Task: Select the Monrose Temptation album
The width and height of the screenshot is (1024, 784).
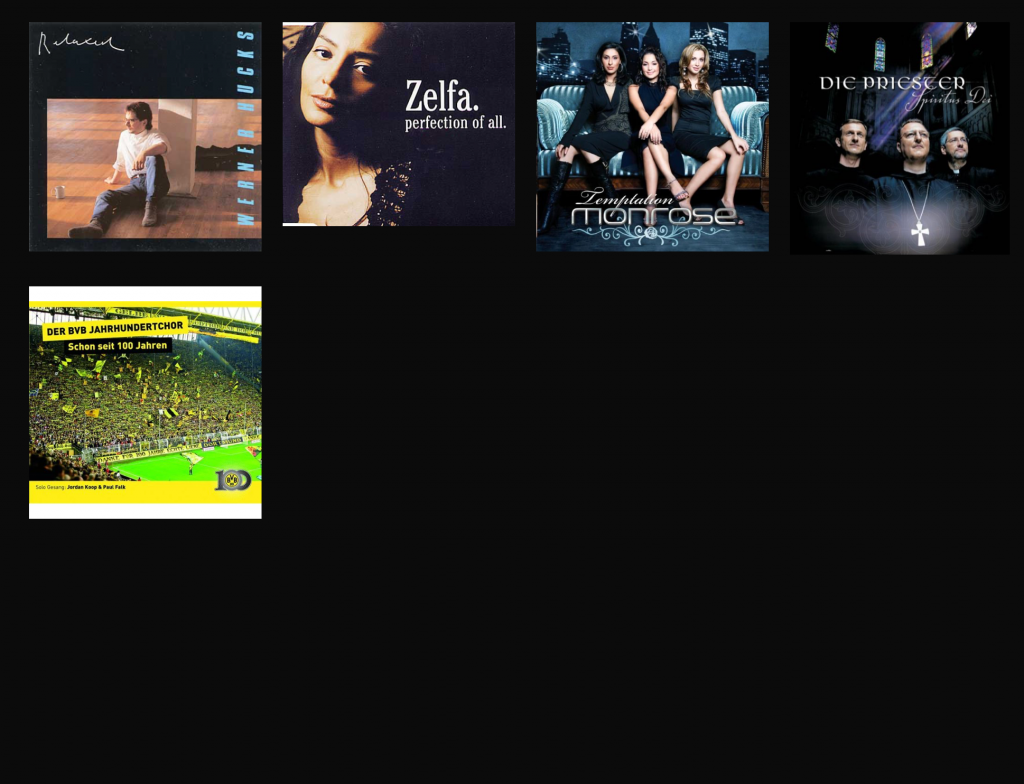Action: pyautogui.click(x=652, y=137)
